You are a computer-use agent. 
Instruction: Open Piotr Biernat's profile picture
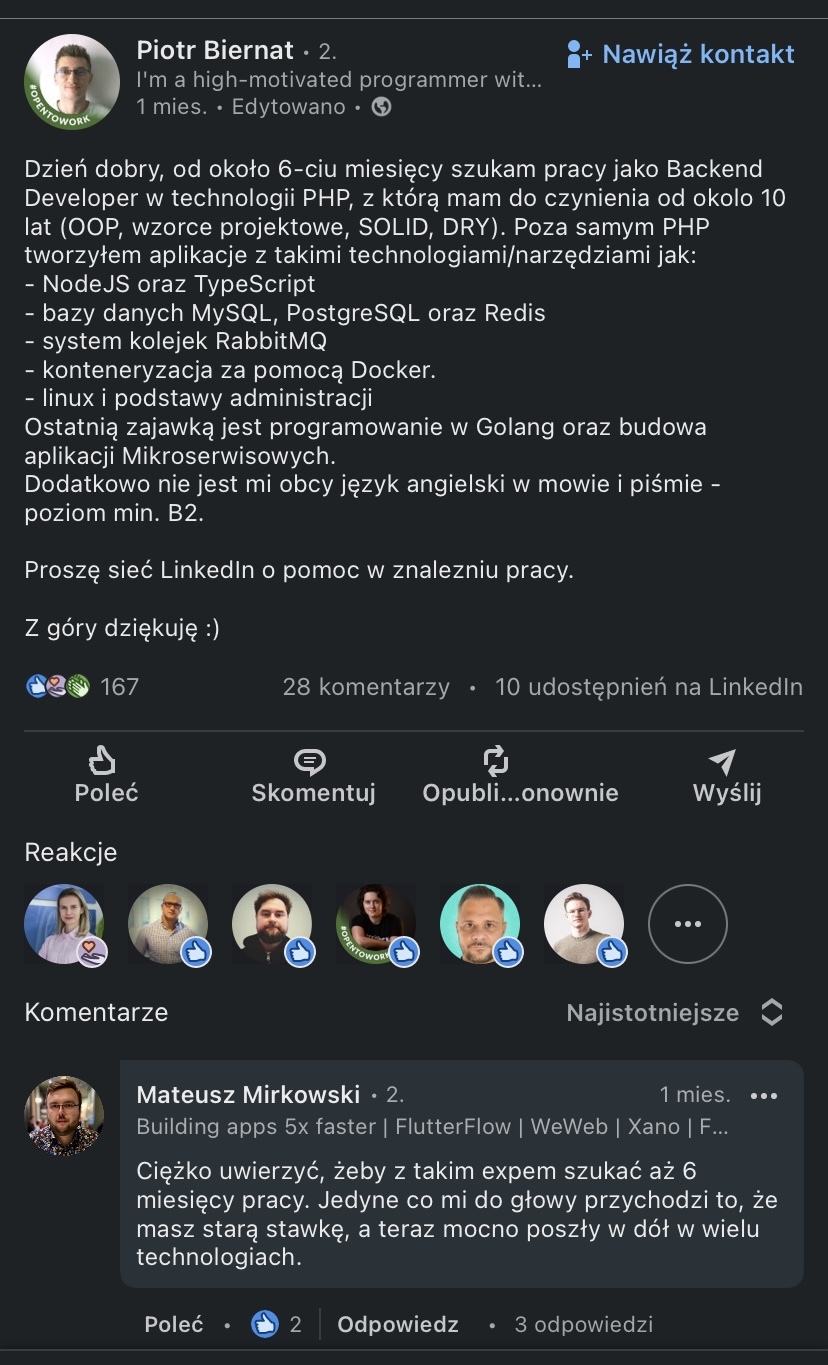tap(72, 82)
